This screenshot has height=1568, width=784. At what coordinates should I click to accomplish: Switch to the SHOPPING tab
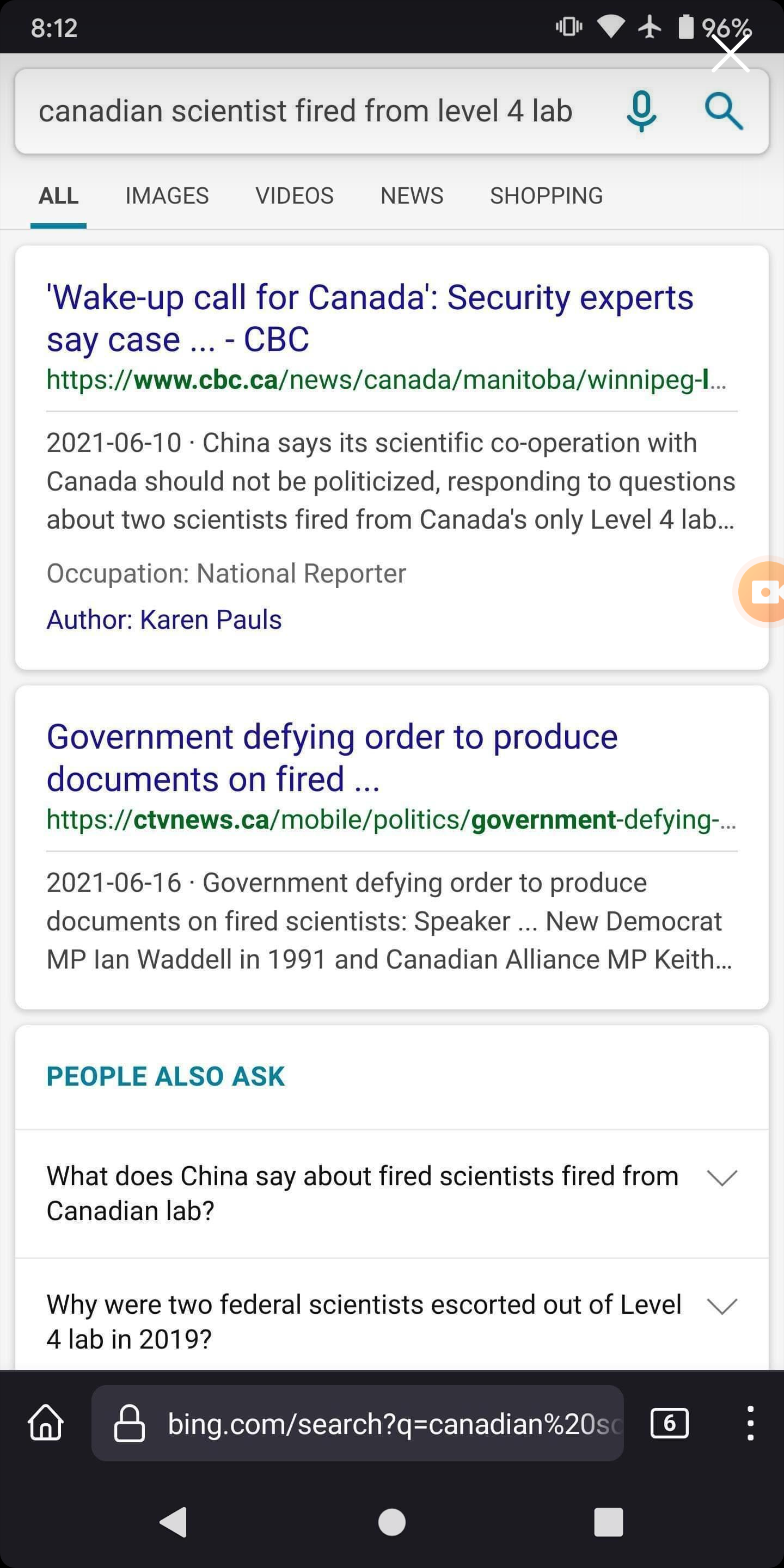(x=546, y=196)
